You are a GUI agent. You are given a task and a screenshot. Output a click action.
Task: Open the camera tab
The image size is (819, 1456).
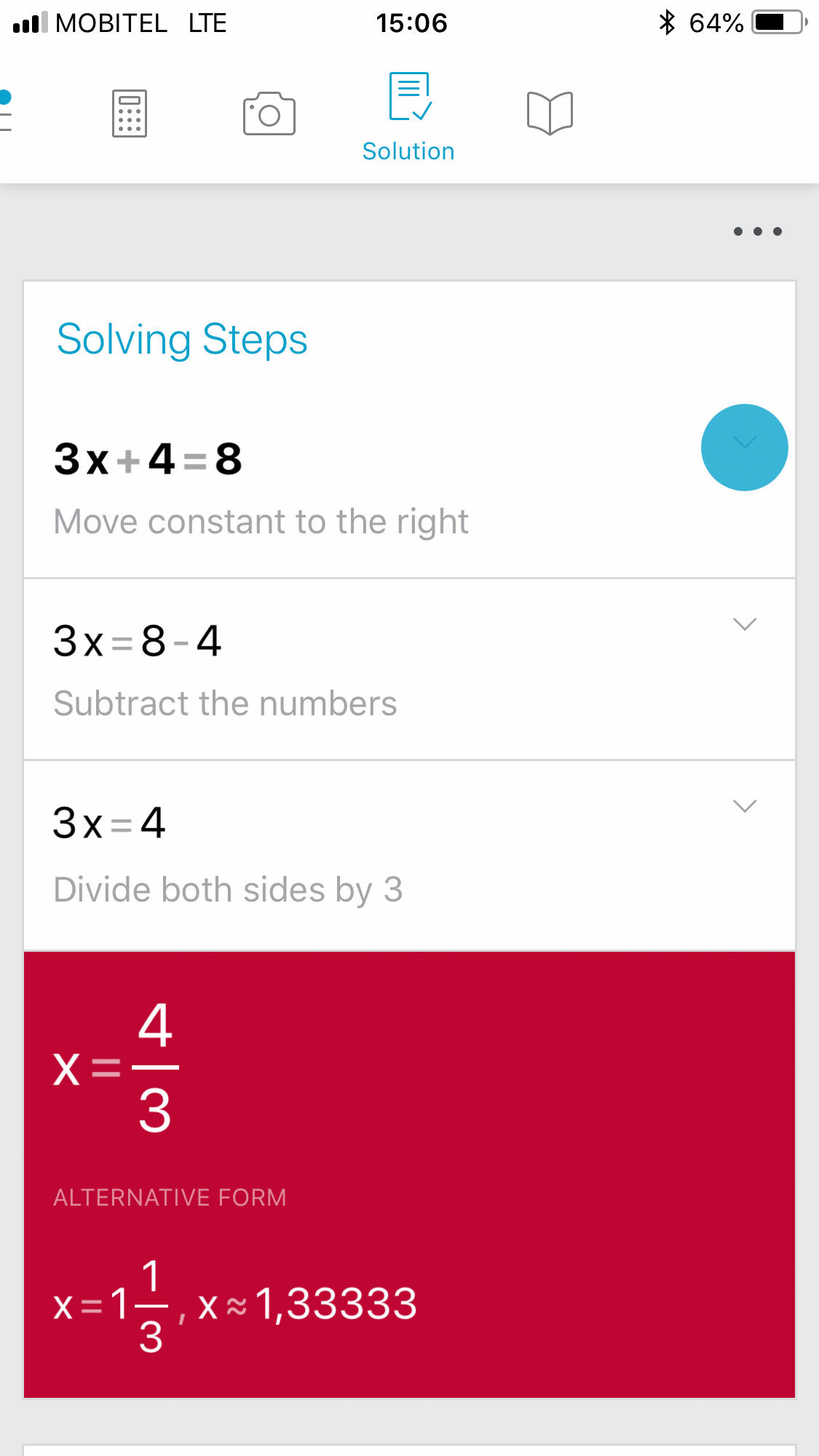point(269,114)
